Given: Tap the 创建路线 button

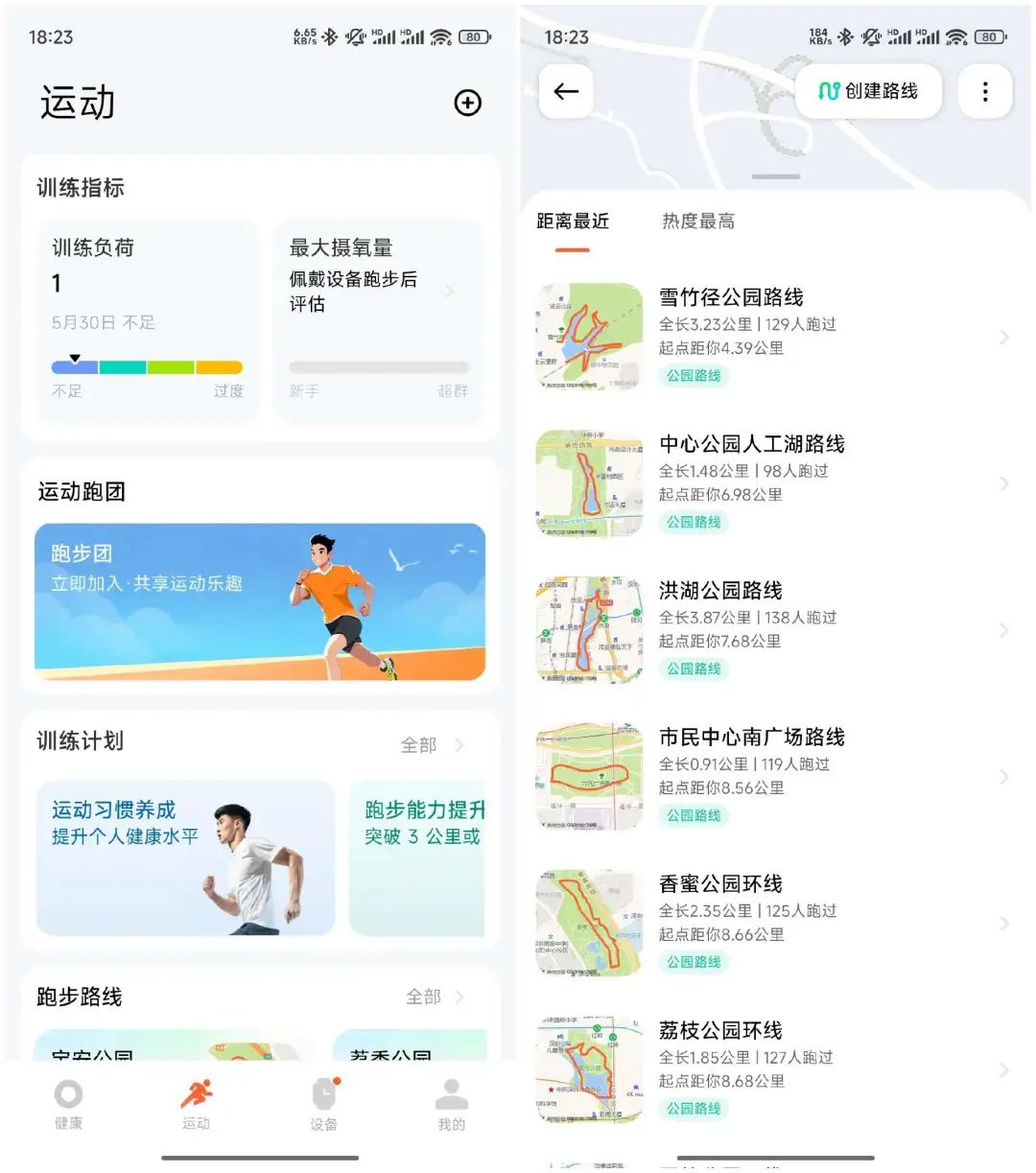Looking at the screenshot, I should coord(868,91).
